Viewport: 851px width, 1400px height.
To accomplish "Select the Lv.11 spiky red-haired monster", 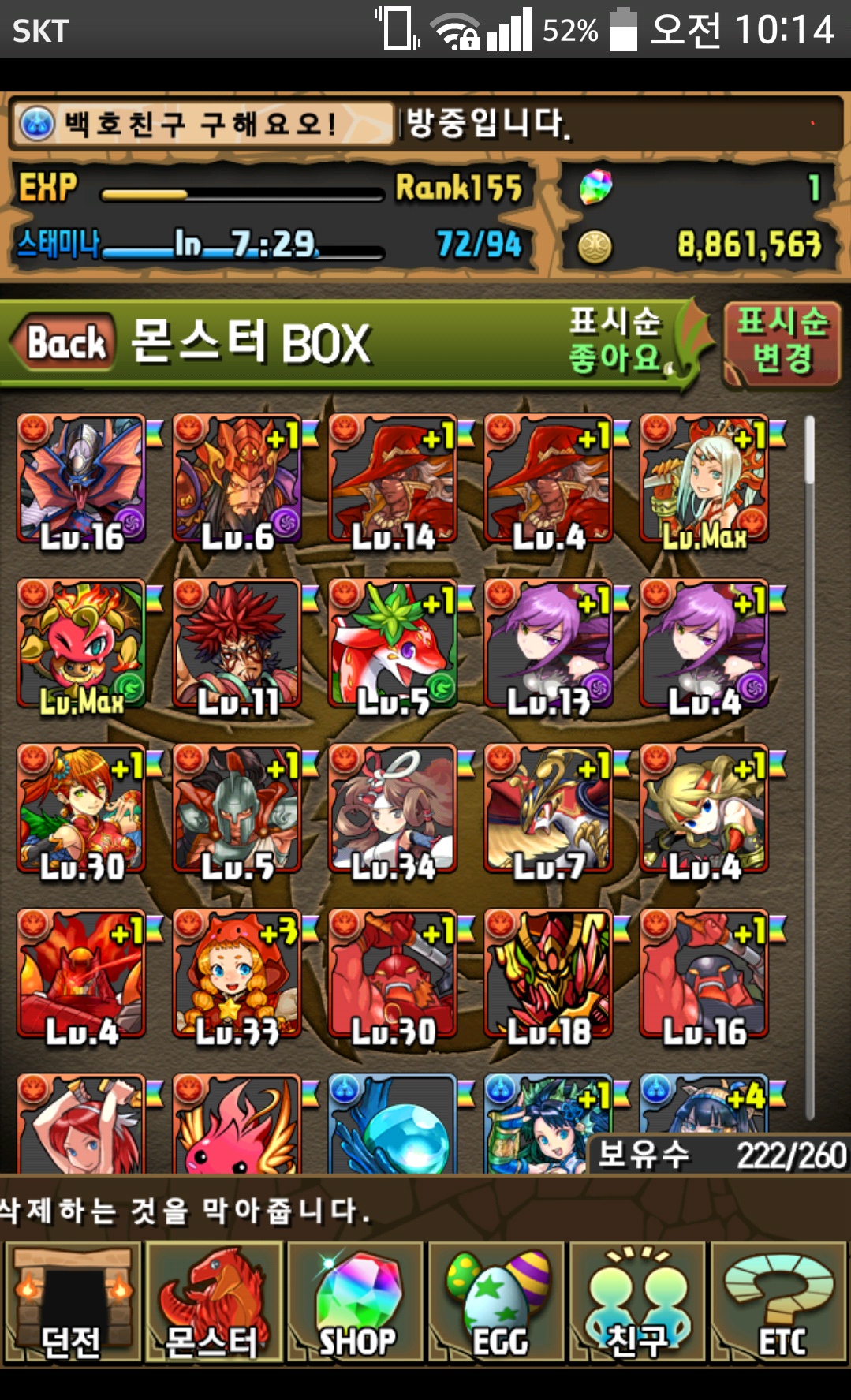I will pos(237,644).
